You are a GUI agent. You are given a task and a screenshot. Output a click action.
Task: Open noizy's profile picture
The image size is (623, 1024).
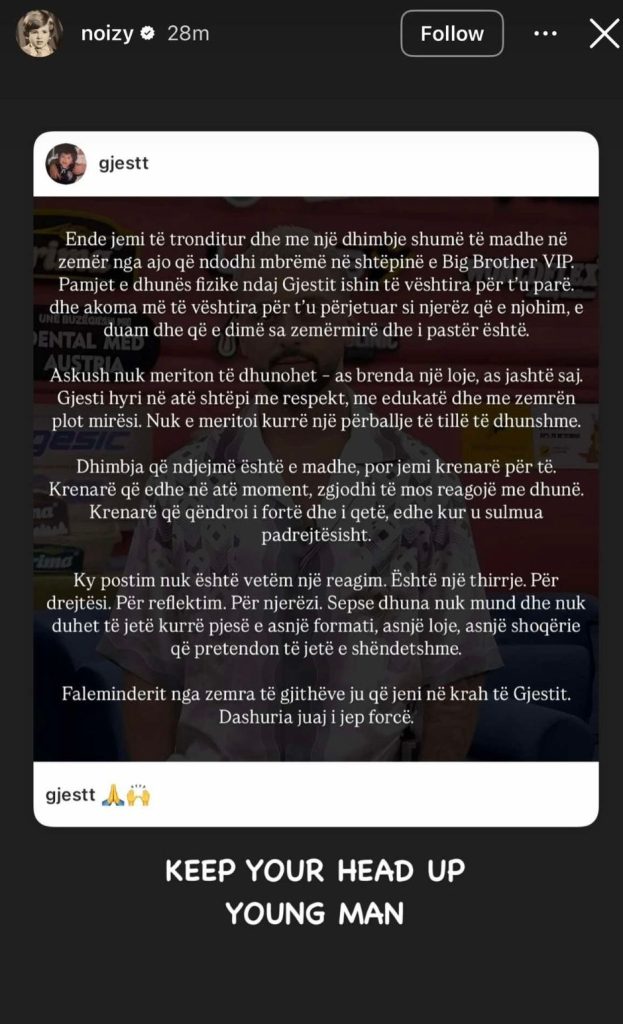pos(40,34)
